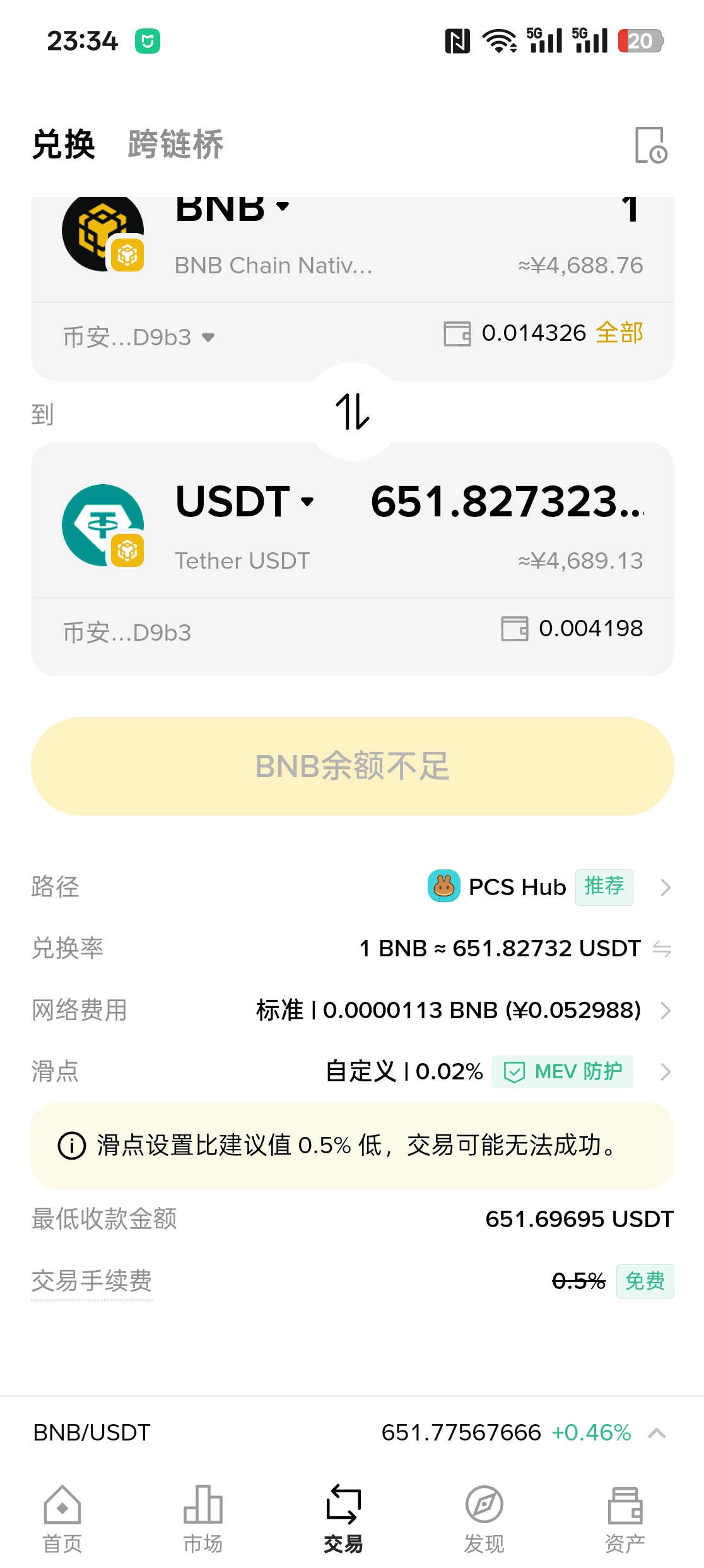Open the swap history icon
This screenshot has width=704, height=1568.
(651, 145)
